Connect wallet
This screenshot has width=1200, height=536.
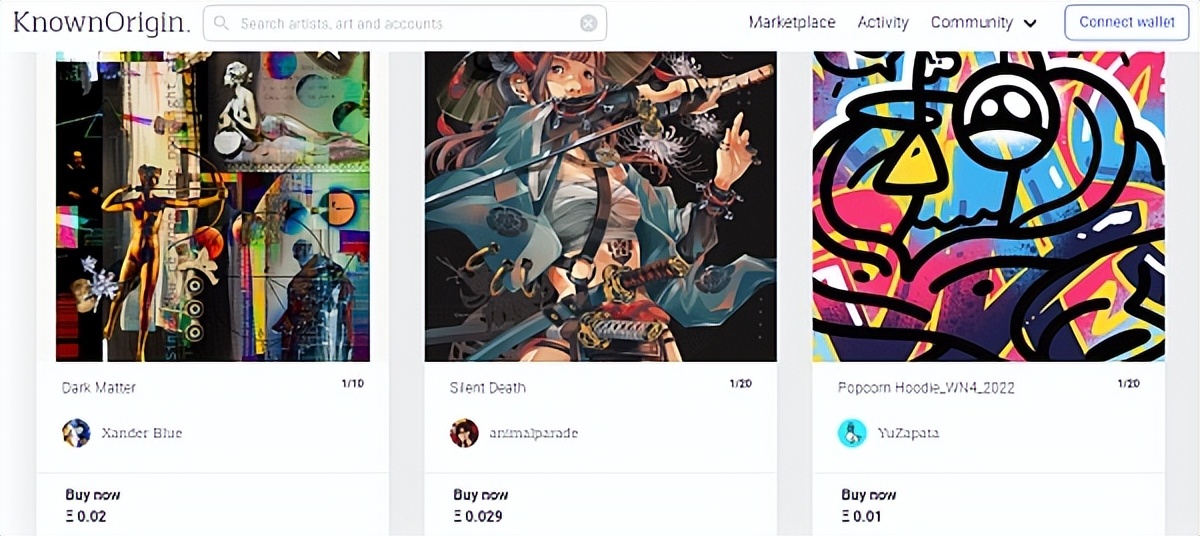click(1126, 22)
